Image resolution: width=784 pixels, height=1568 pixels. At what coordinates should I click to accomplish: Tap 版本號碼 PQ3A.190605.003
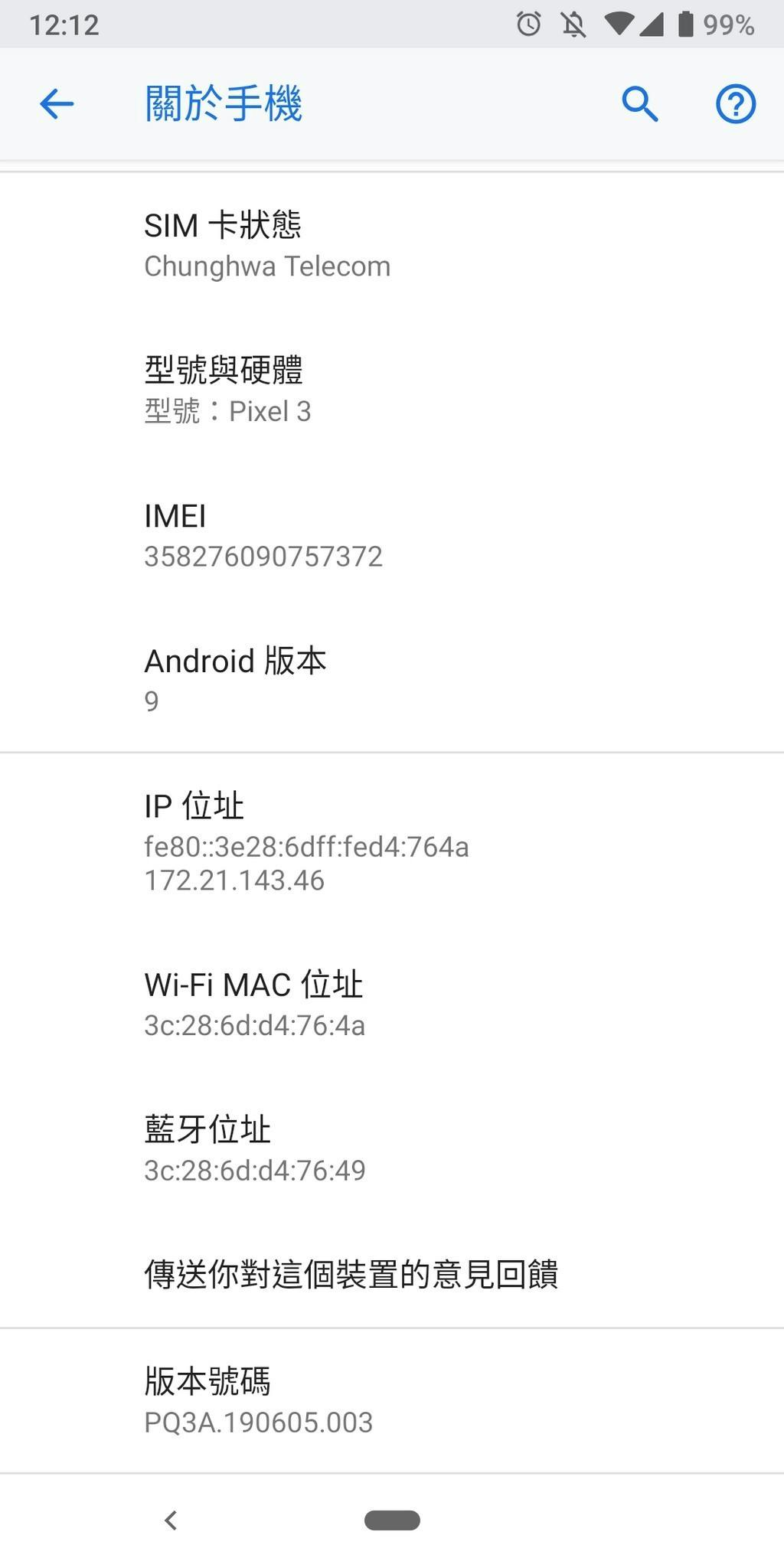click(392, 1401)
